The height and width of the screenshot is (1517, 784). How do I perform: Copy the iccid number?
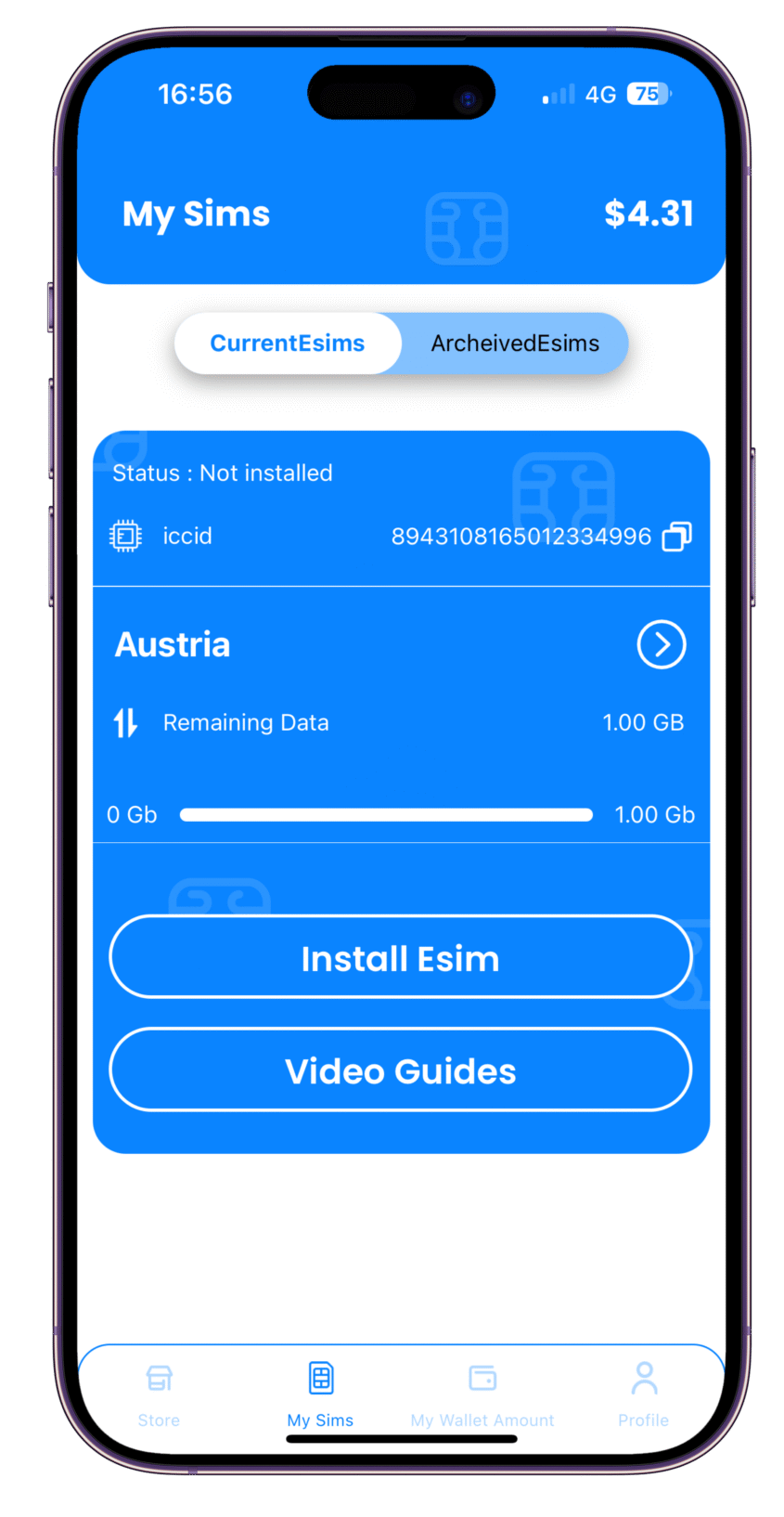pyautogui.click(x=676, y=537)
